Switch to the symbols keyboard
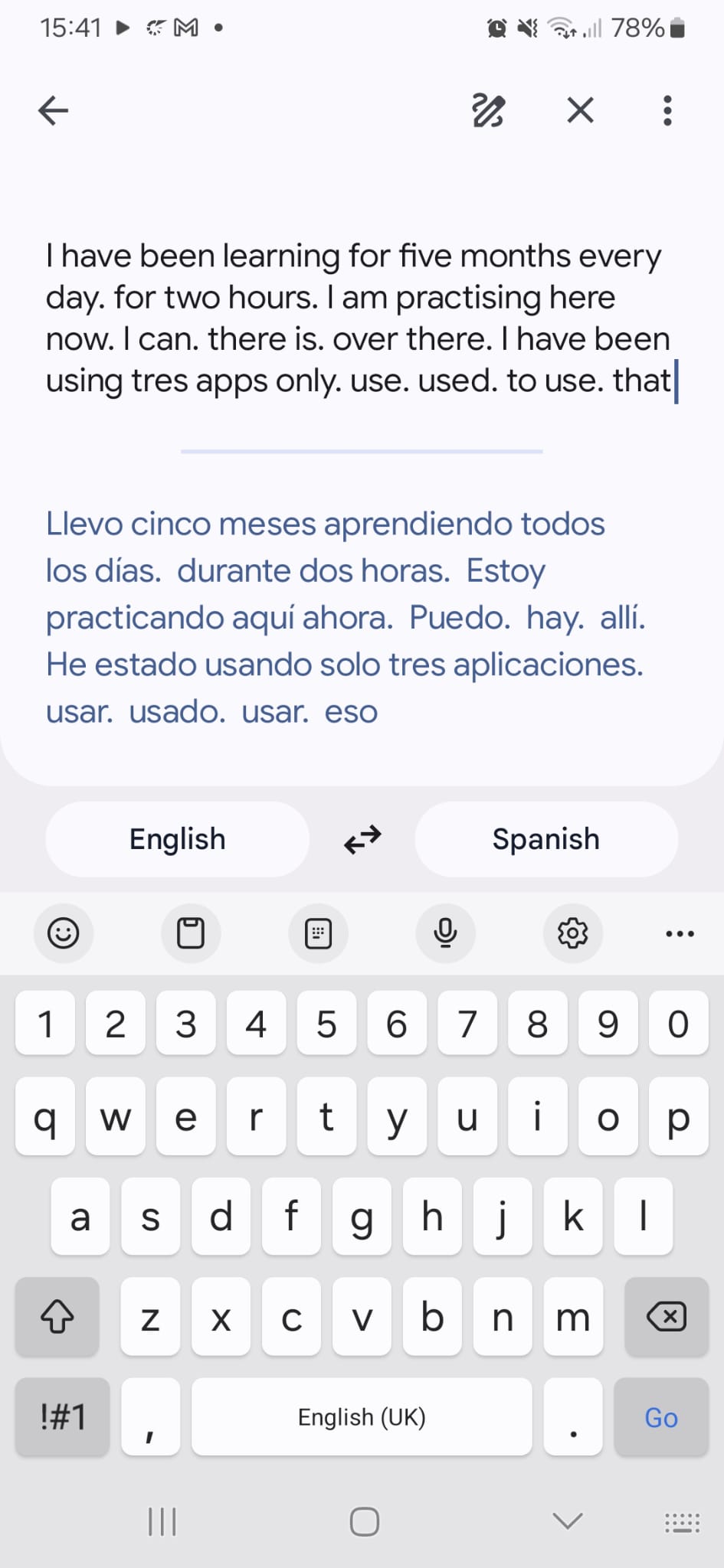 [63, 1417]
